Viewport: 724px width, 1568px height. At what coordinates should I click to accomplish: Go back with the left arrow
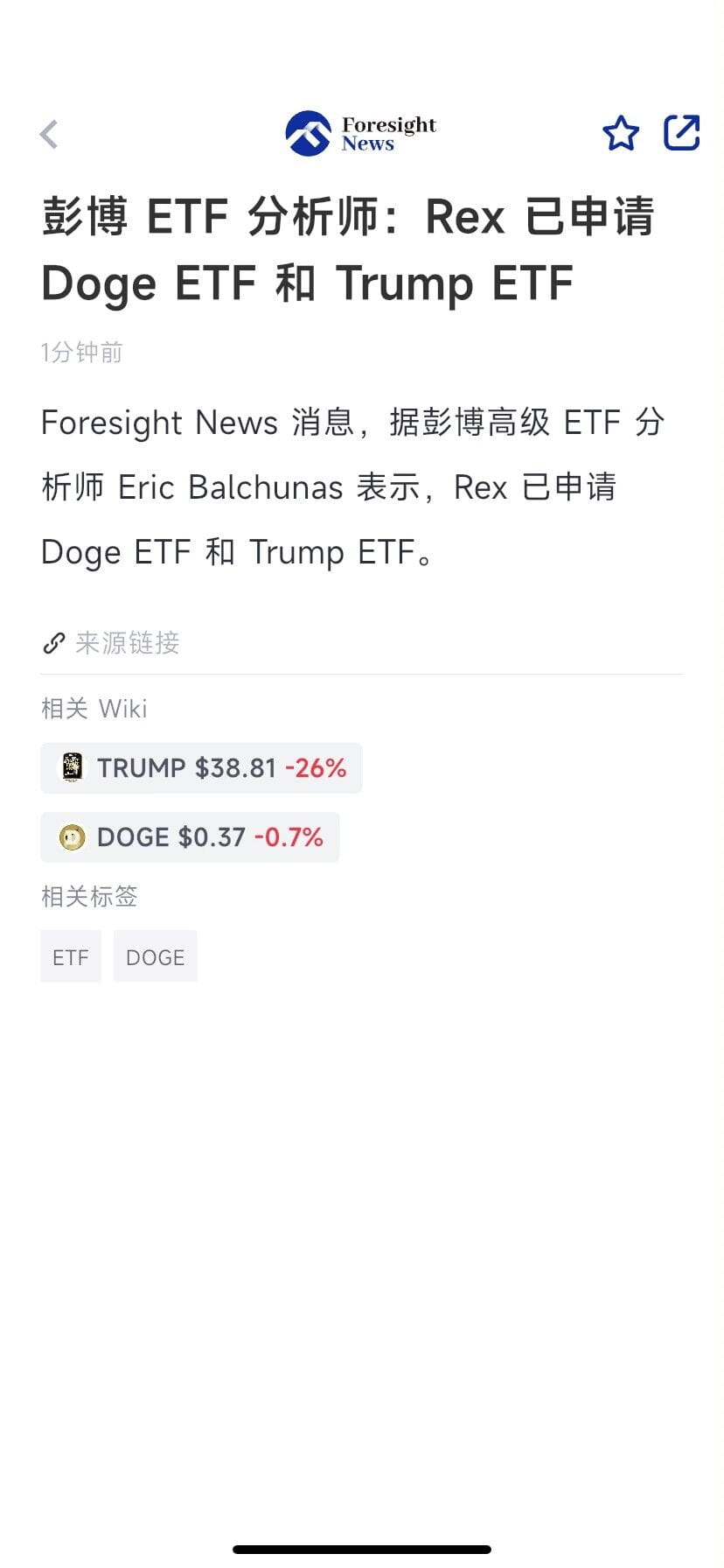[49, 134]
